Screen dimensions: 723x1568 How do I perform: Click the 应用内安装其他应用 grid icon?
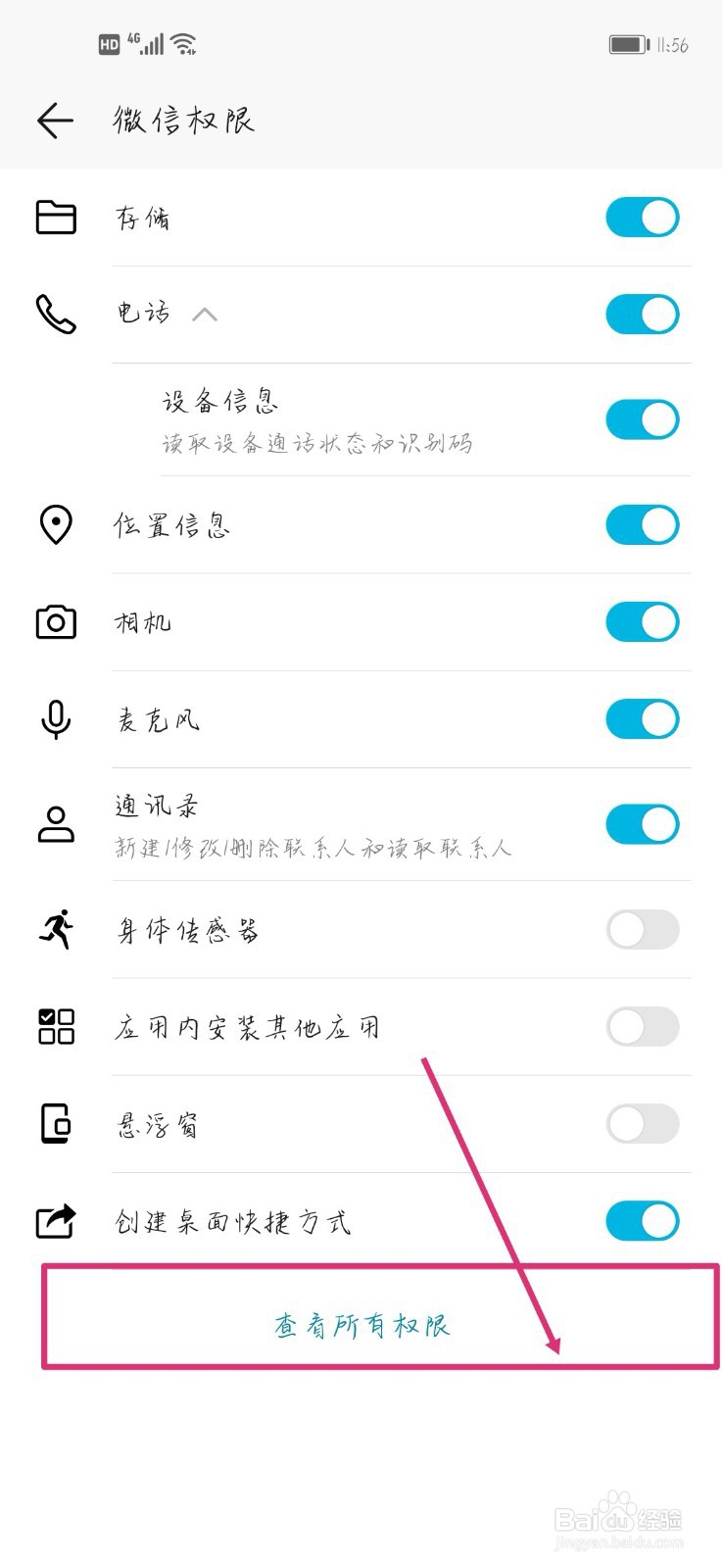[55, 1027]
